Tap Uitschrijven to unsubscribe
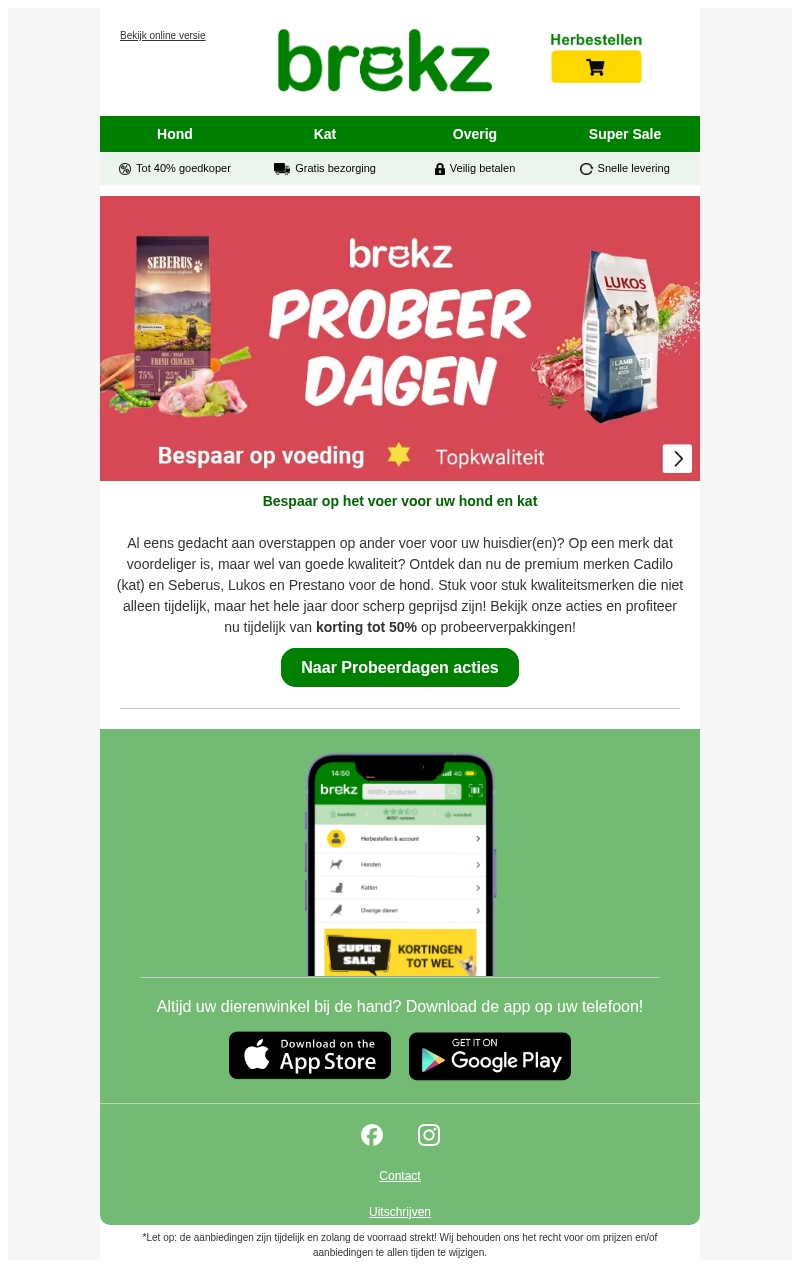 click(x=400, y=1212)
